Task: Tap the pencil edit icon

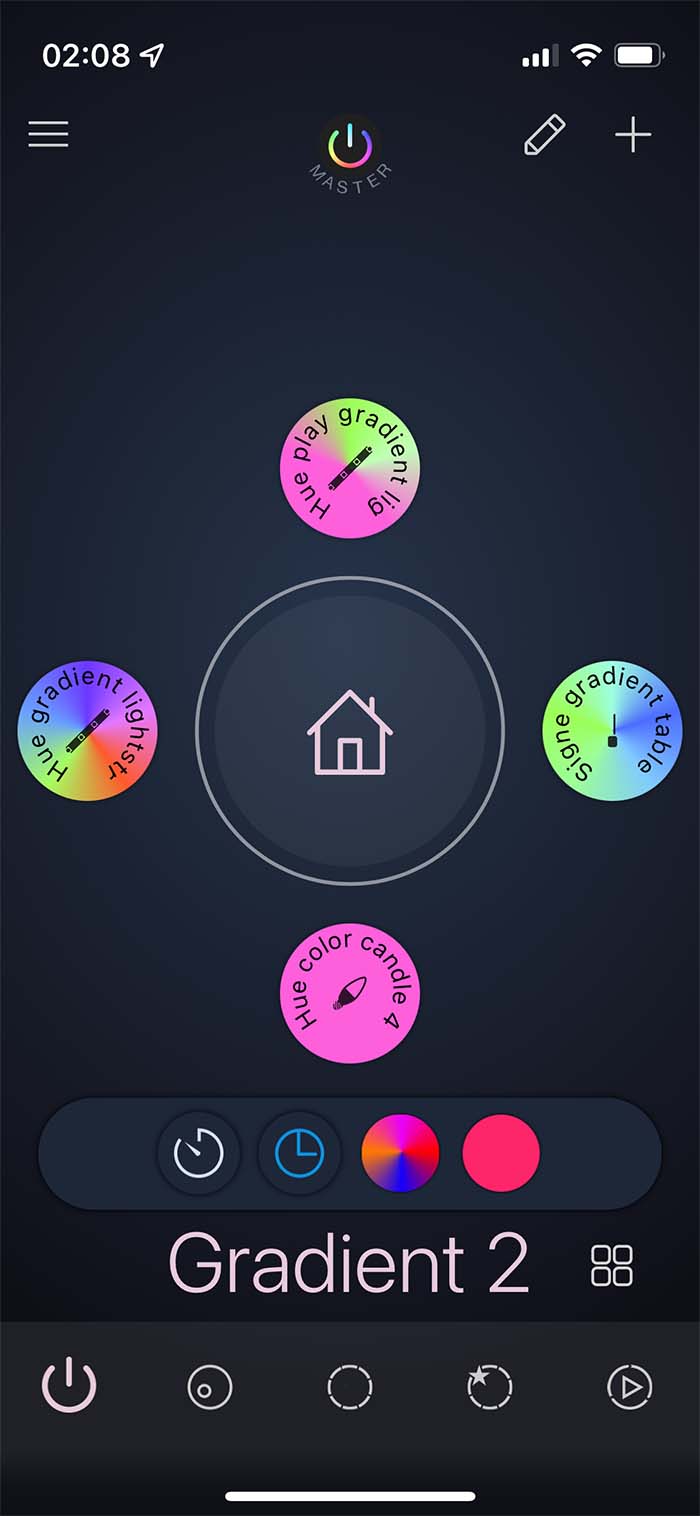Action: click(x=544, y=135)
